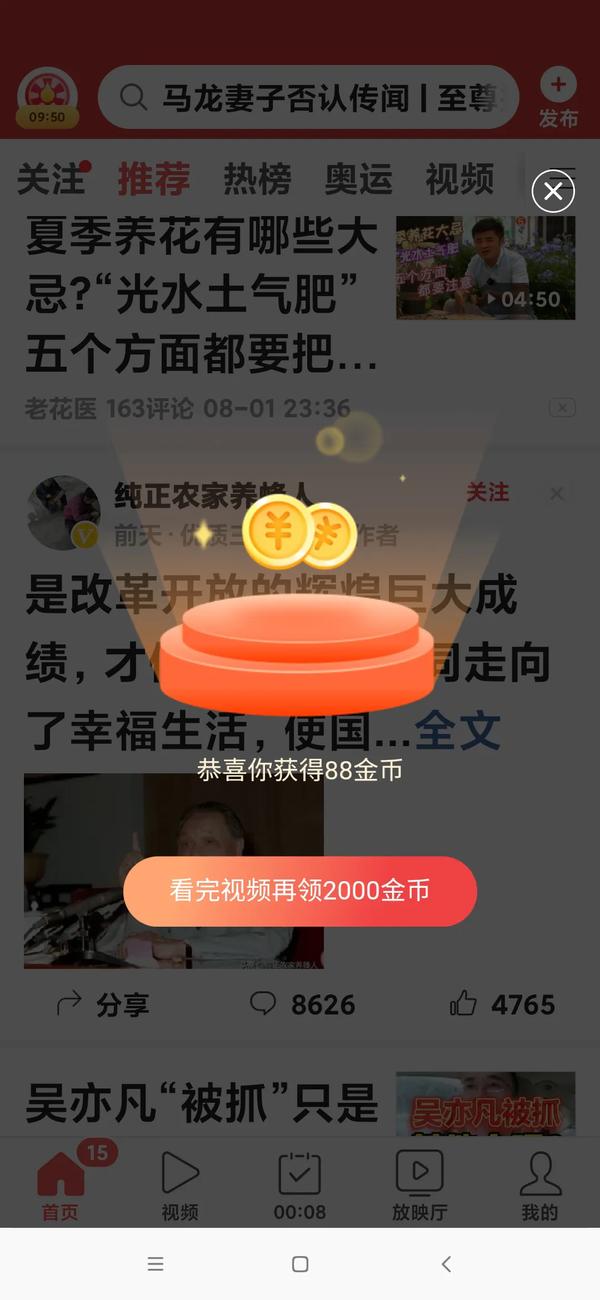600x1300 pixels.
Task: Close the coin reward popup
Action: [x=553, y=191]
